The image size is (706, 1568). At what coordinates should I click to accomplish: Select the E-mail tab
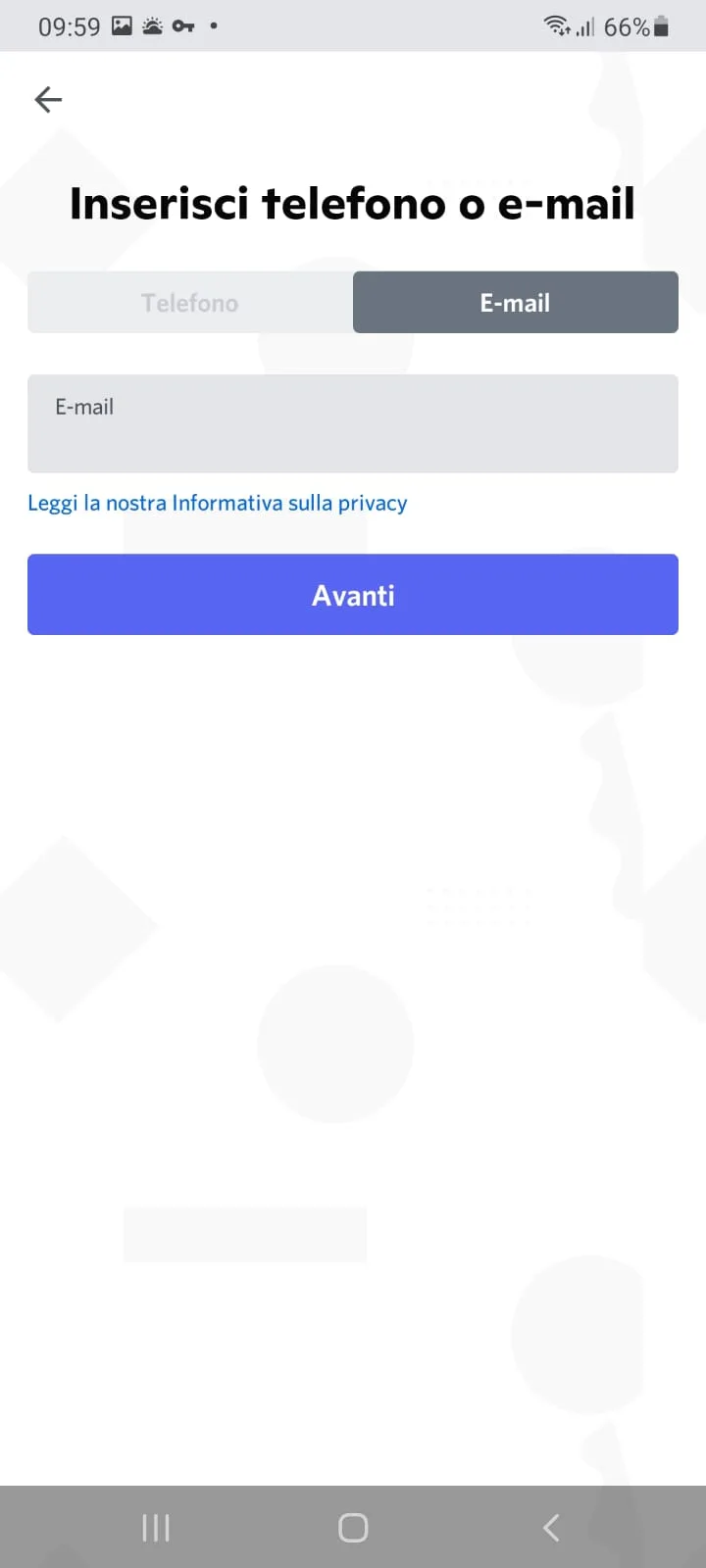point(516,303)
